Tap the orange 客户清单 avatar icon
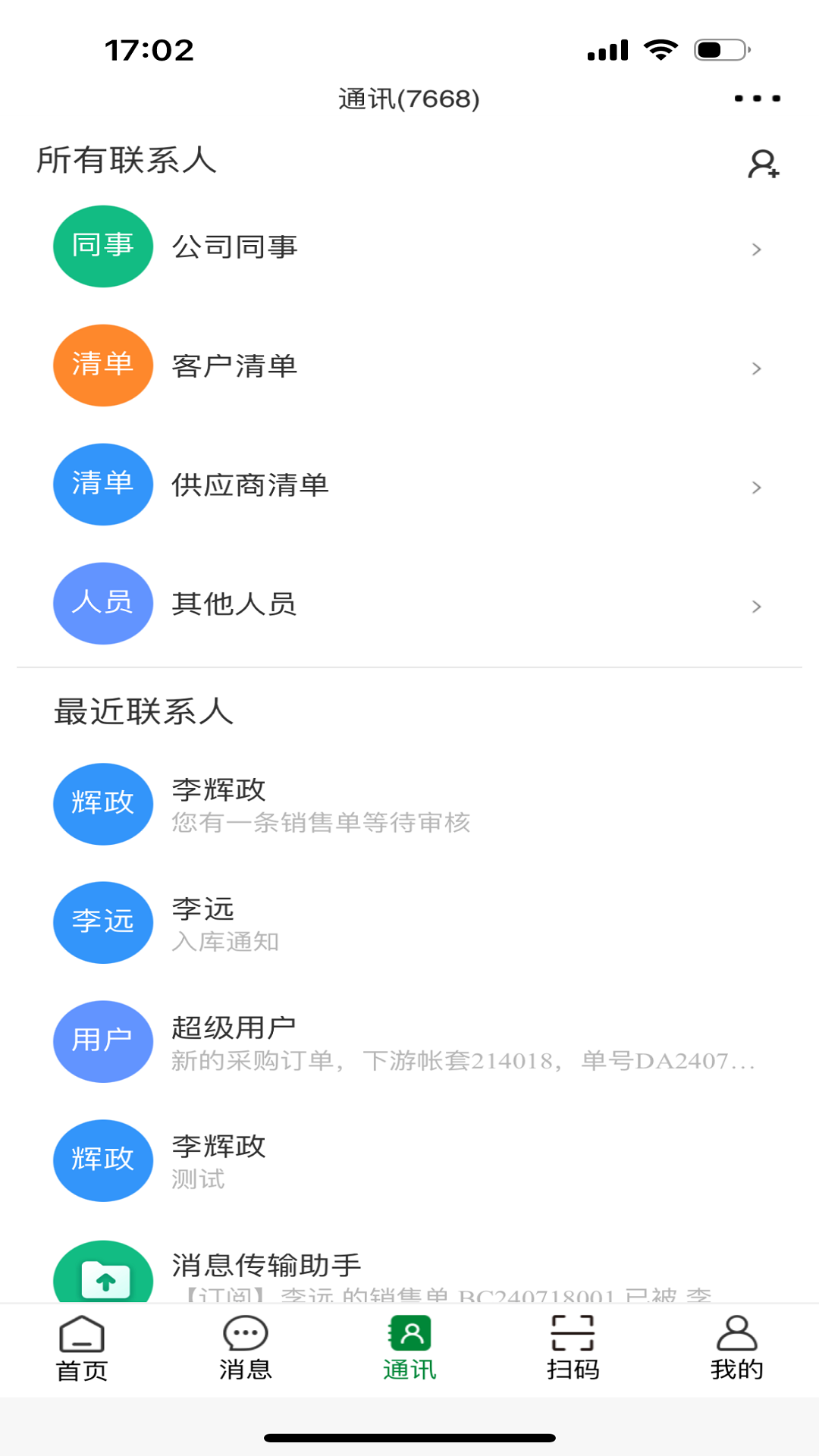 [x=103, y=365]
